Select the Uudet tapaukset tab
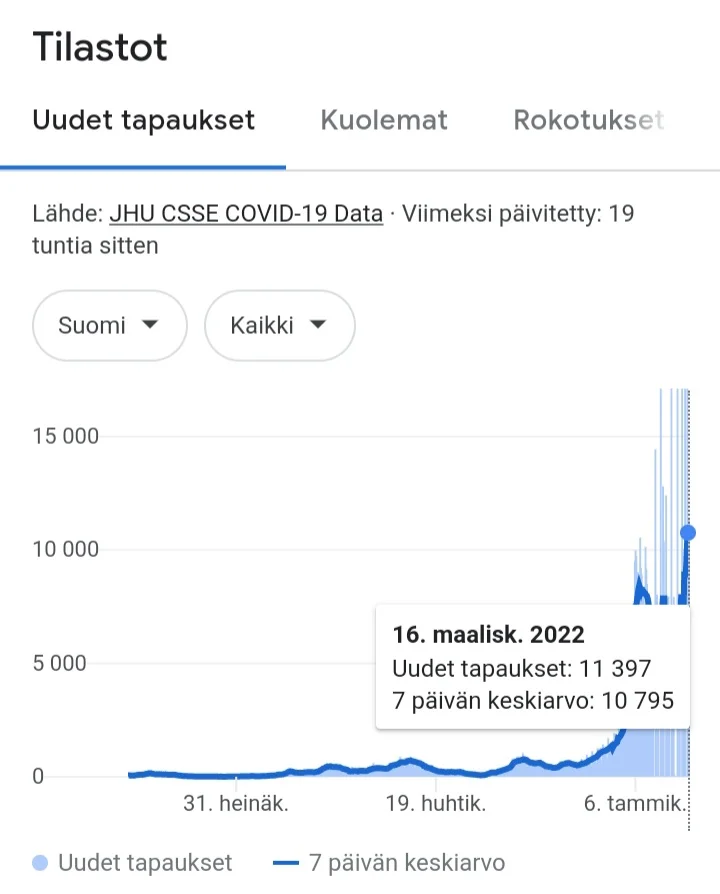The width and height of the screenshot is (720, 894). coord(143,121)
